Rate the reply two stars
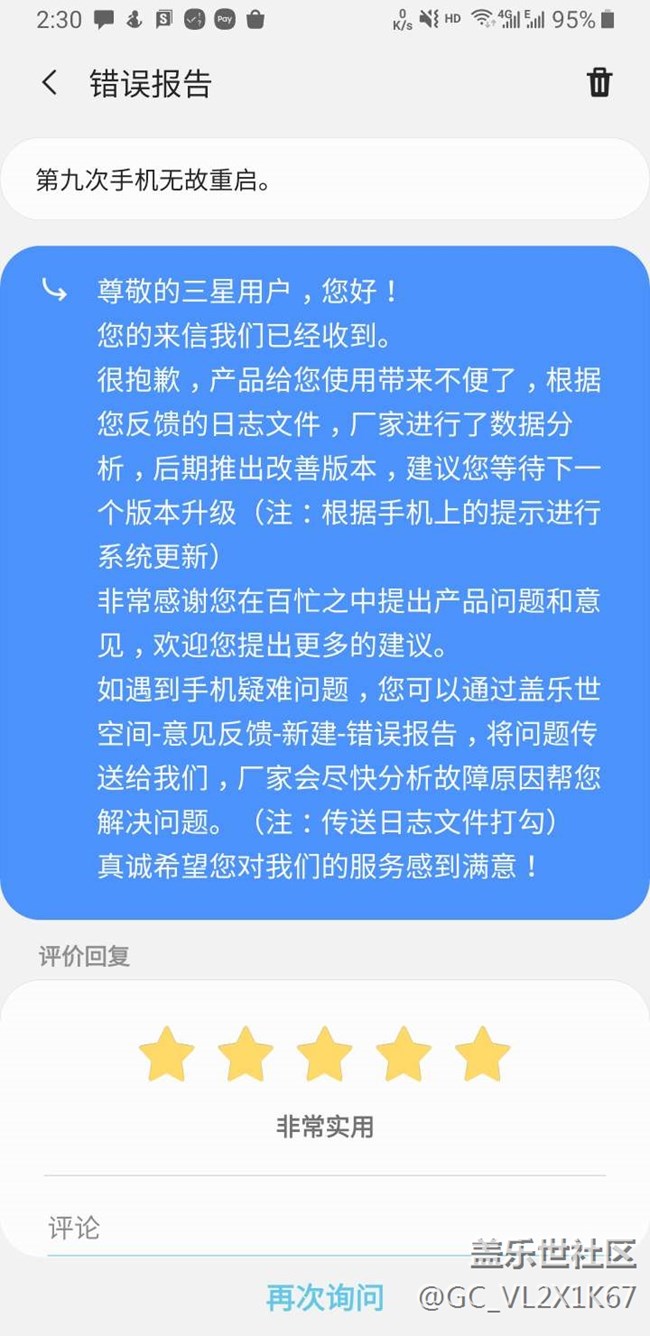The image size is (650, 1336). click(x=245, y=1054)
